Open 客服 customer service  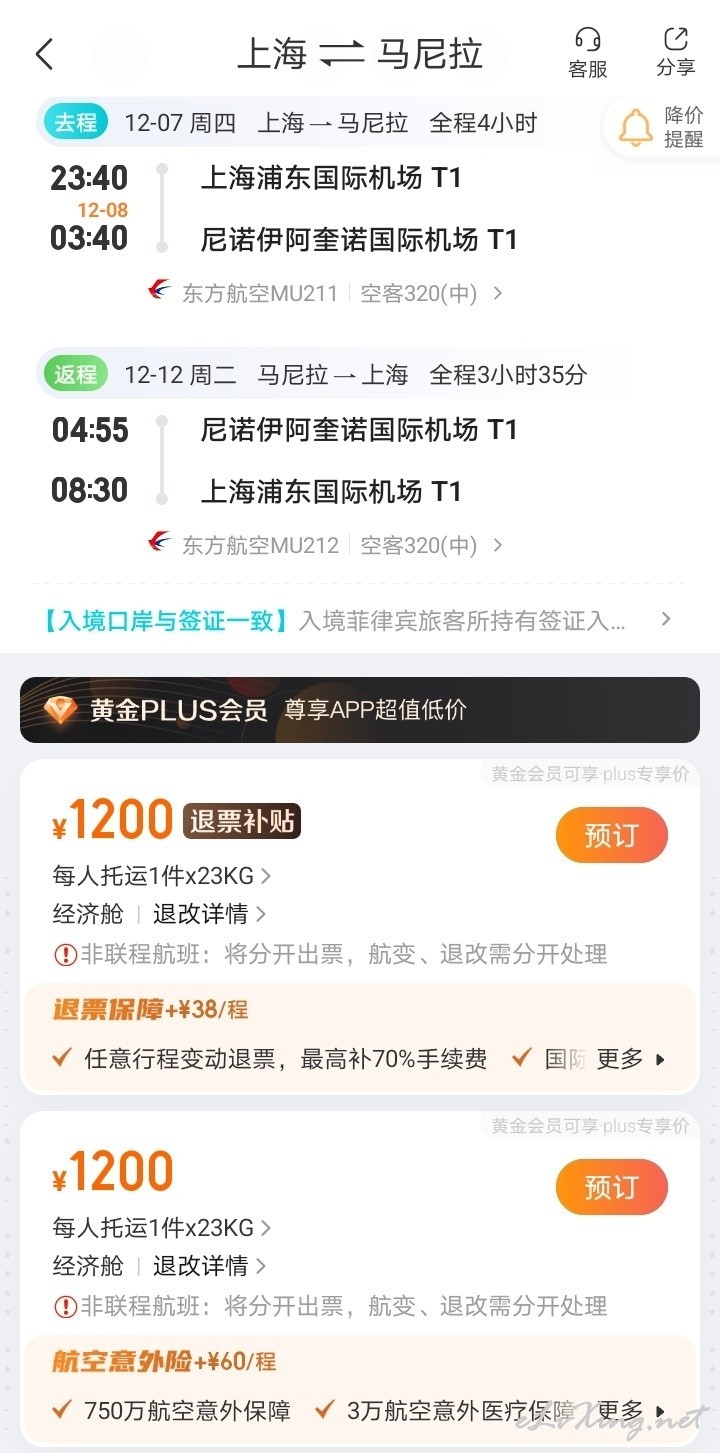tap(588, 53)
